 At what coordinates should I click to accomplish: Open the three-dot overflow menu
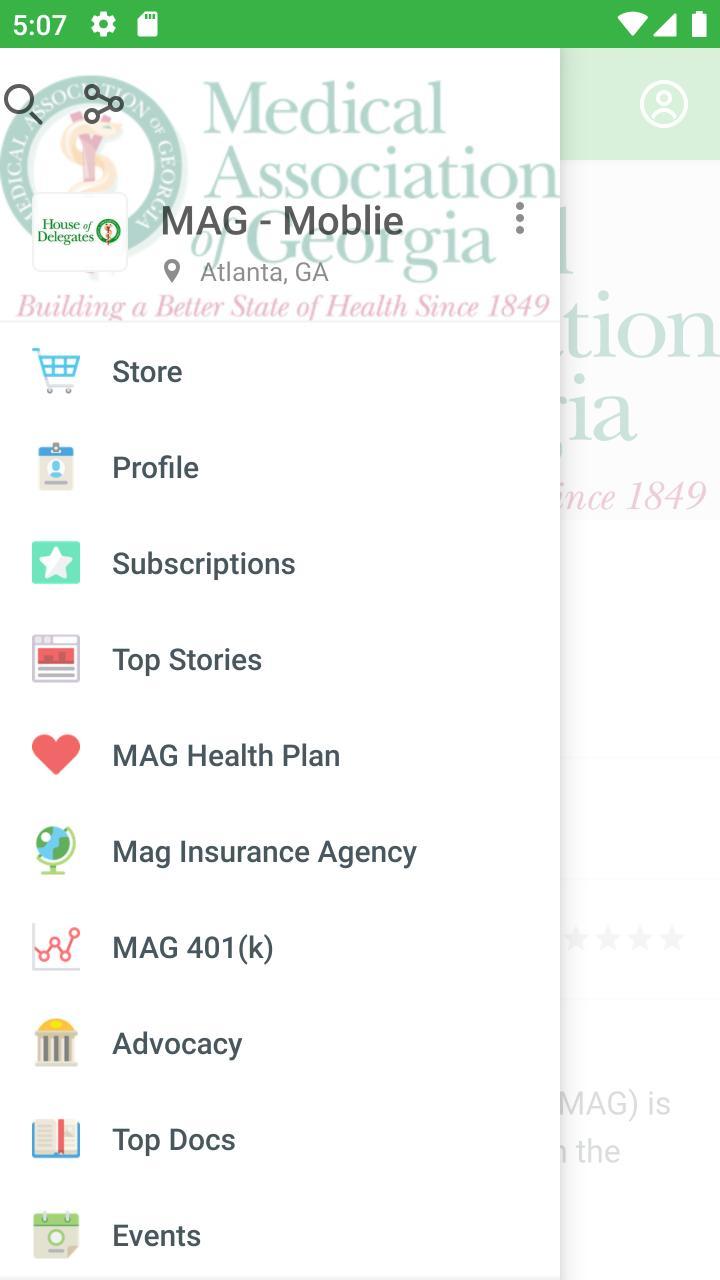pyautogui.click(x=519, y=218)
